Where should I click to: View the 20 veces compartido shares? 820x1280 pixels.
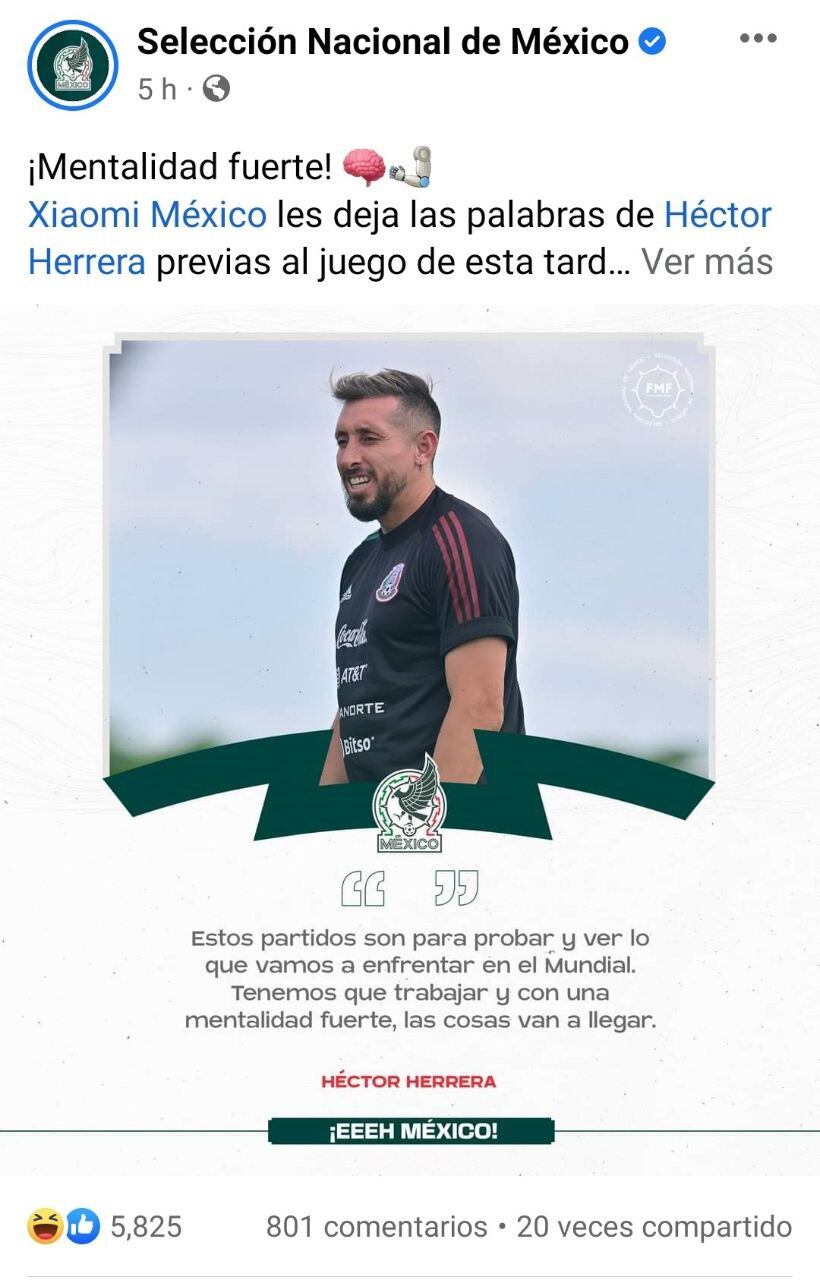point(654,1226)
